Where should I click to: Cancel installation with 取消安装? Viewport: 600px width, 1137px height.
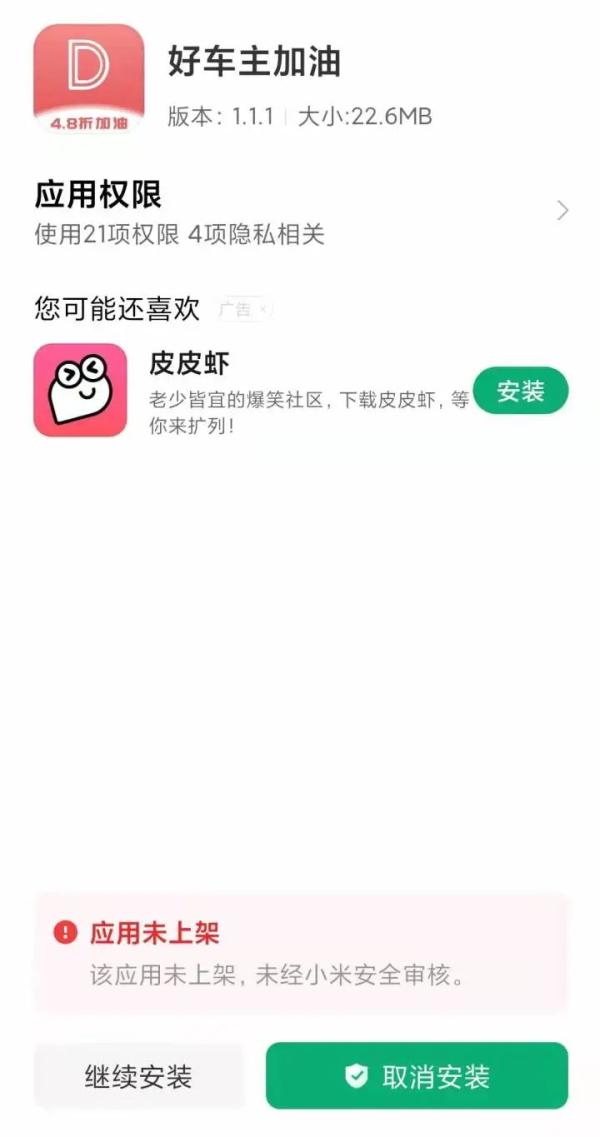coord(417,1076)
